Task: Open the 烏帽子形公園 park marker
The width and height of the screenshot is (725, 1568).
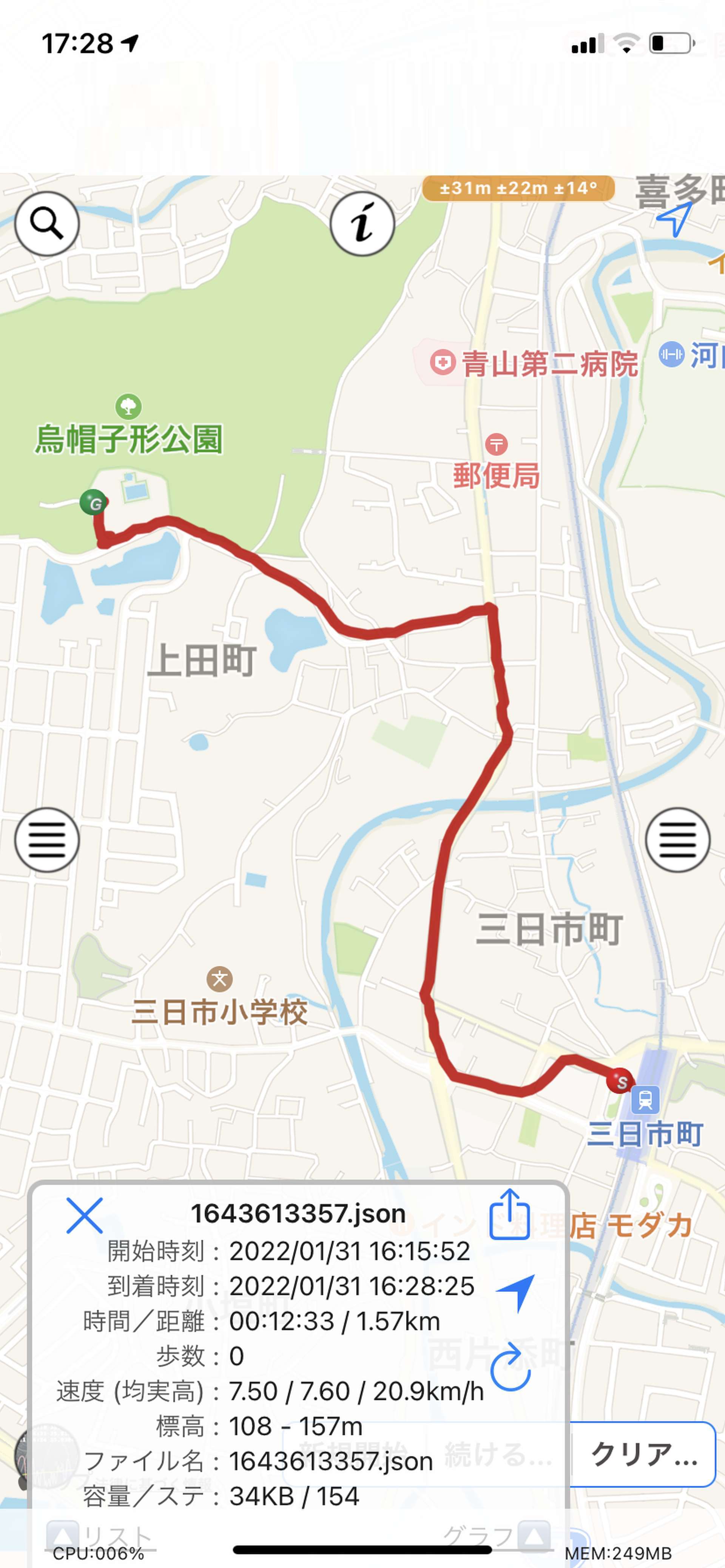Action: point(128,406)
